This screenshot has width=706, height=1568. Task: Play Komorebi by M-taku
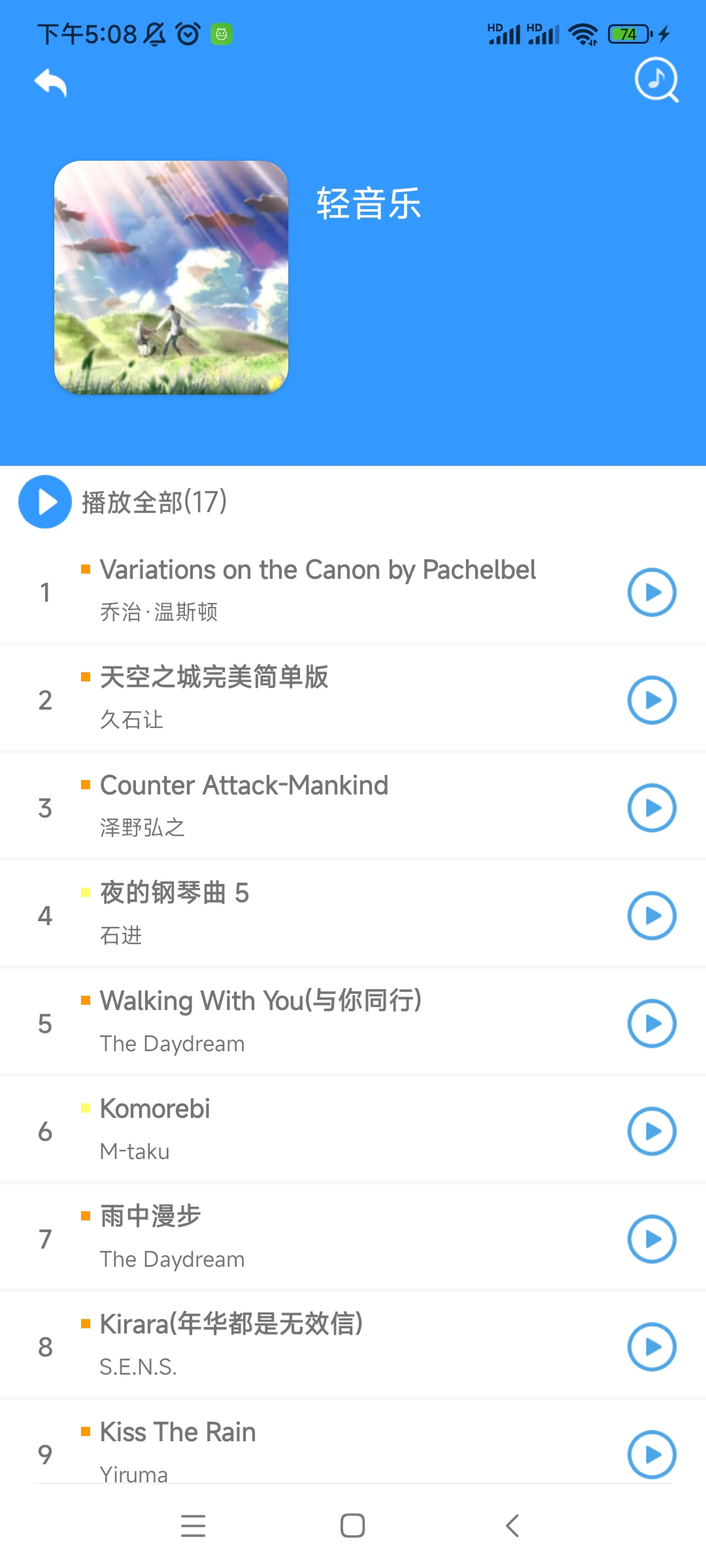[x=651, y=1131]
